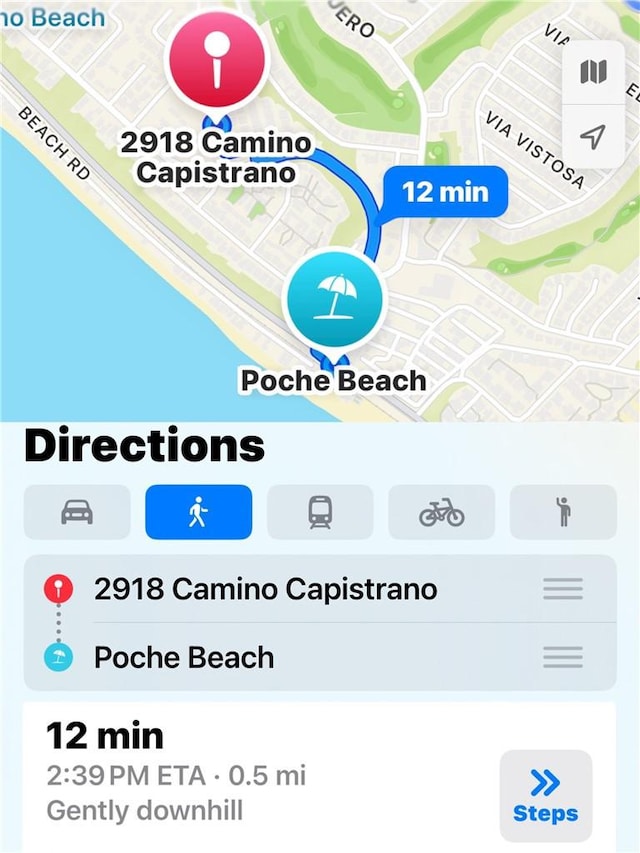Switch to transit directions
Image resolution: width=640 pixels, height=853 pixels.
[x=320, y=512]
